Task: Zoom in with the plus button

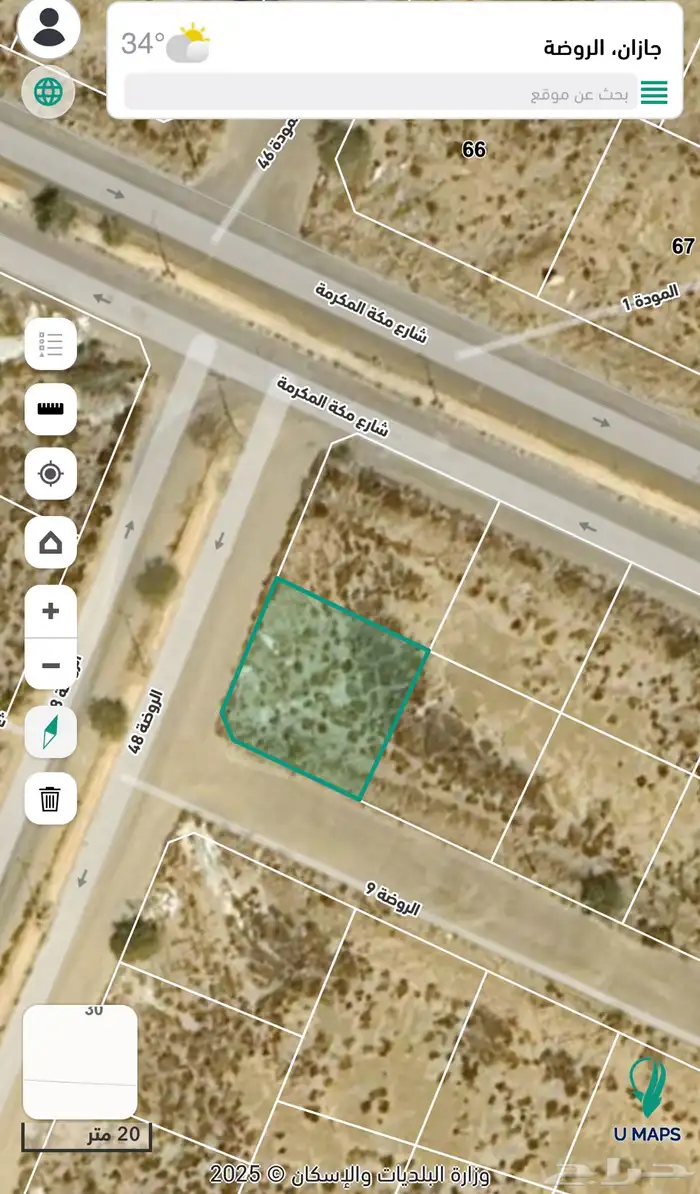Action: pyautogui.click(x=50, y=611)
